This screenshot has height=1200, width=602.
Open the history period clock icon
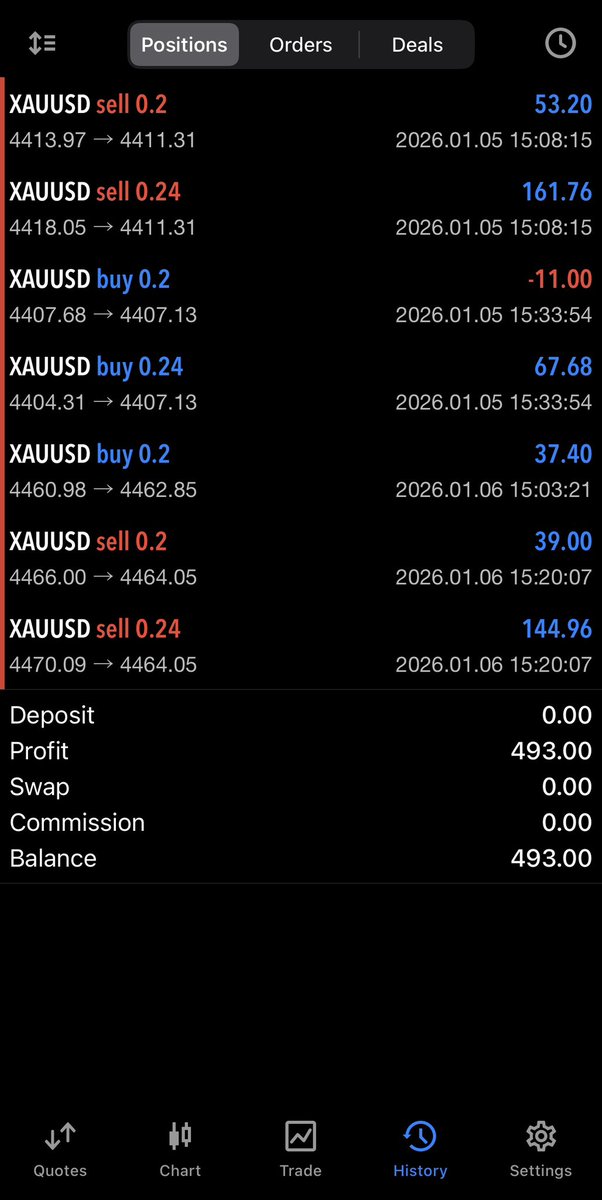pyautogui.click(x=559, y=44)
